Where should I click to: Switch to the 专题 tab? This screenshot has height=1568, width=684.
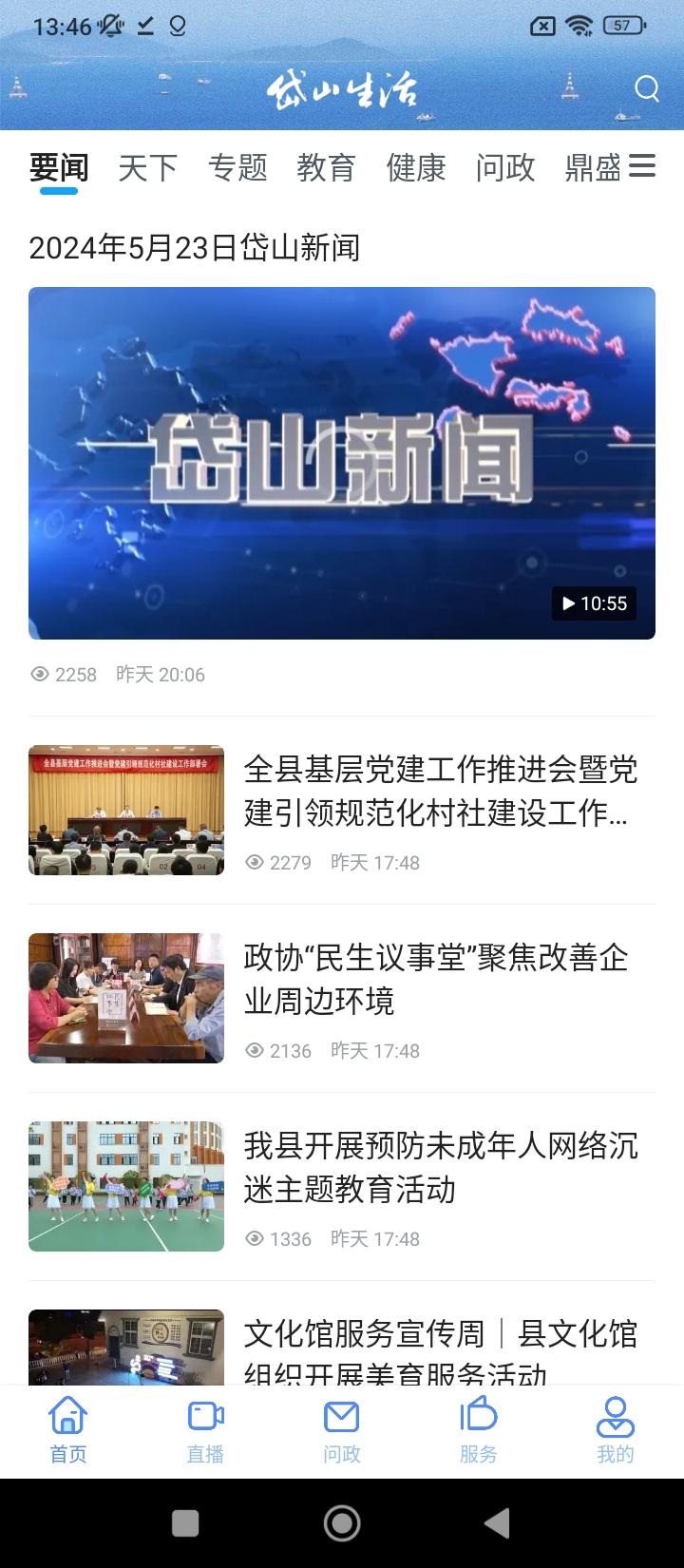coord(237,168)
